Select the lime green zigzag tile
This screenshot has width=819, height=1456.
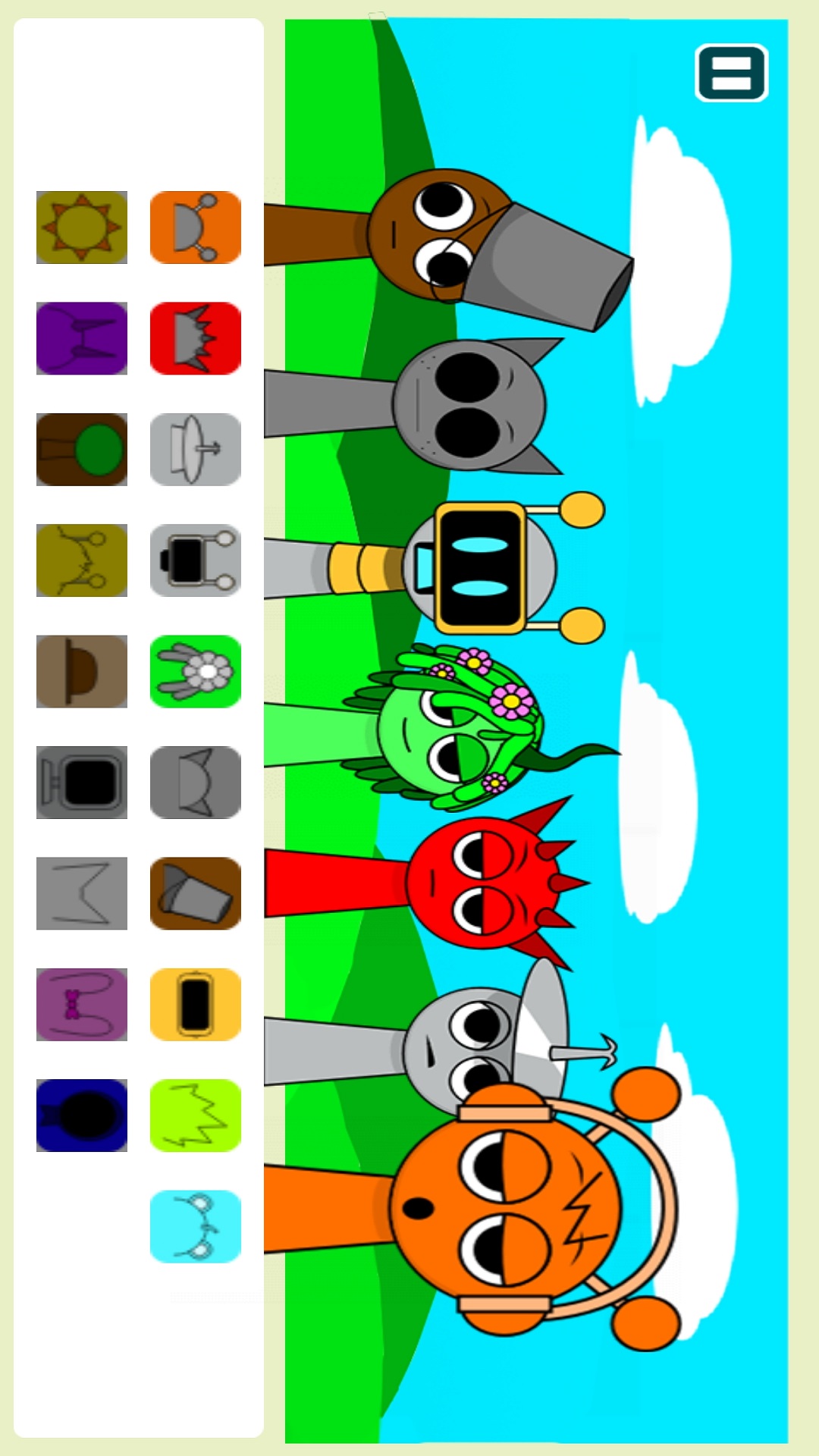[196, 1116]
